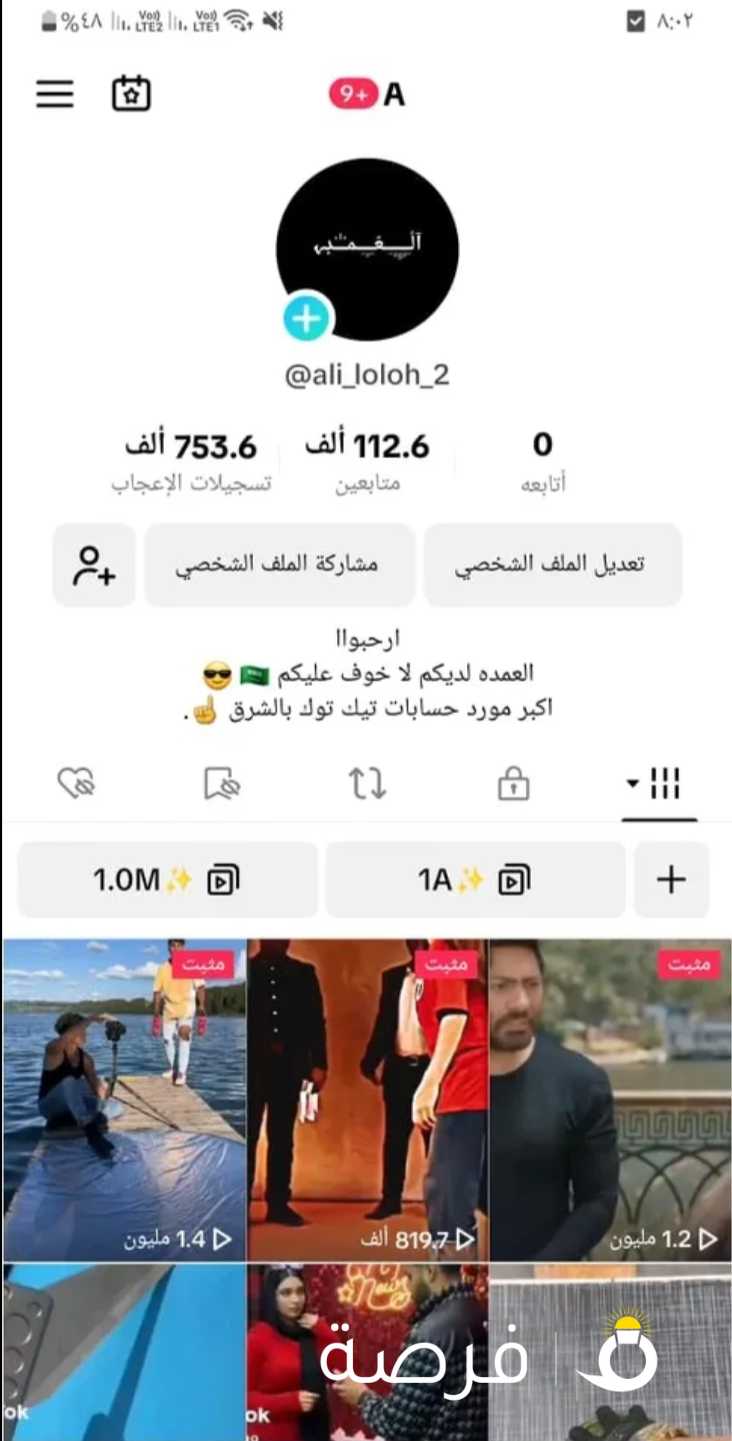The width and height of the screenshot is (732, 1441).
Task: Switch to the reposts tab
Action: pyautogui.click(x=367, y=784)
